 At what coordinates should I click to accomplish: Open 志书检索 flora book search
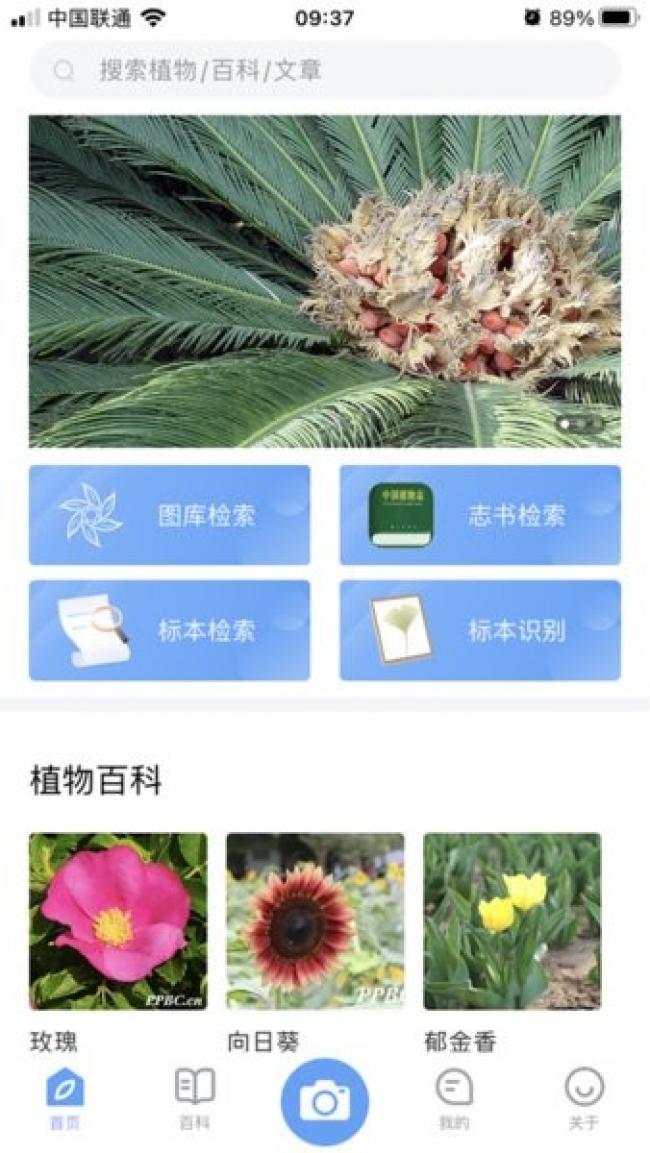(480, 515)
